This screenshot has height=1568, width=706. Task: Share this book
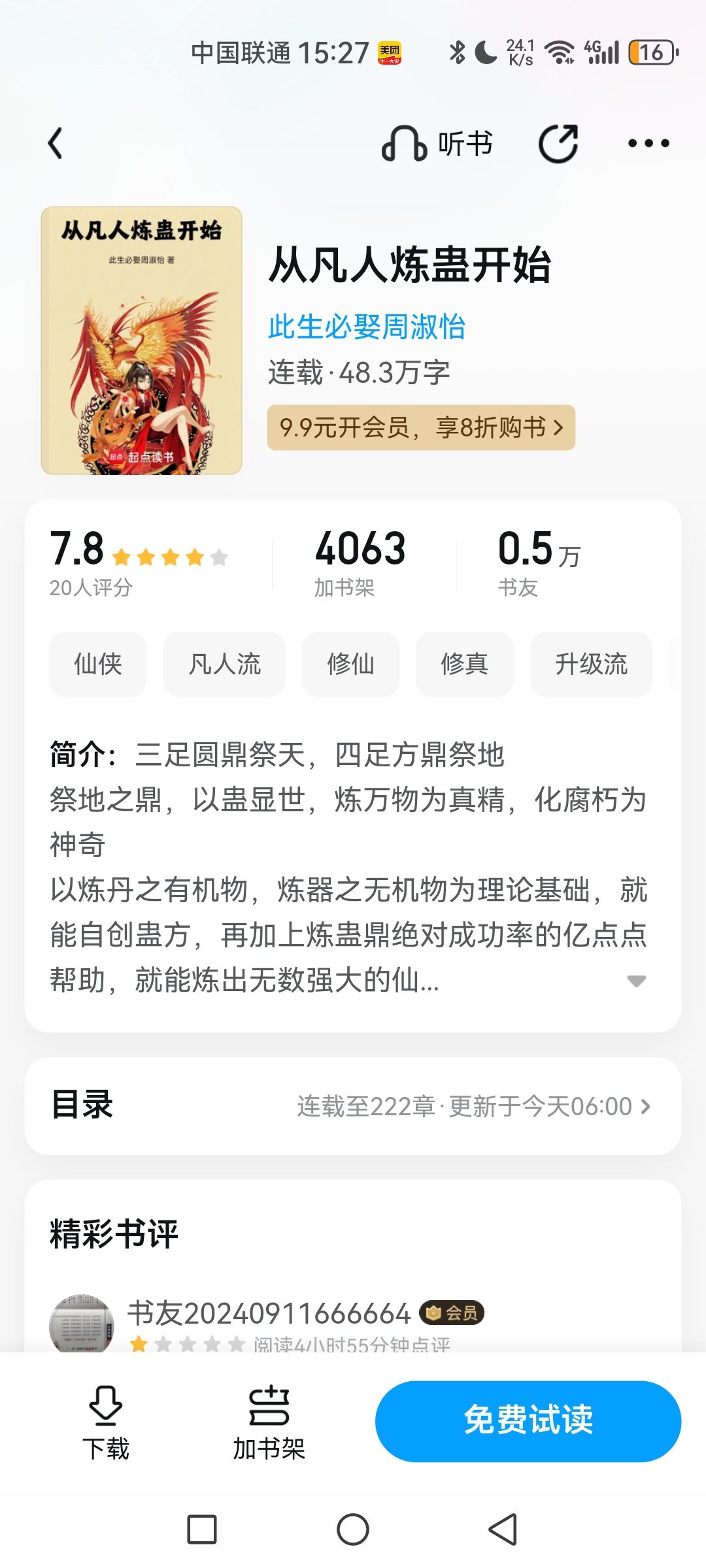pos(558,144)
